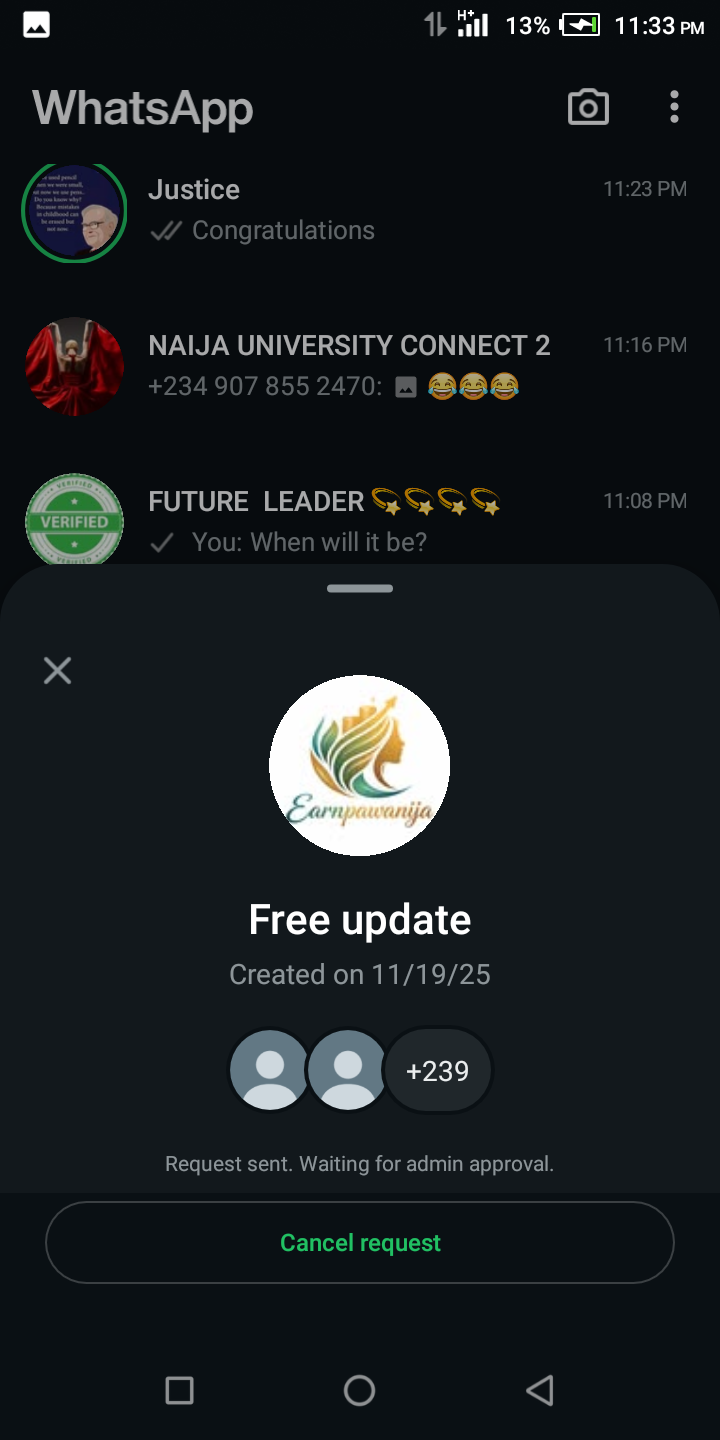Viewport: 720px width, 1440px height.
Task: Tap the +239 members bubble
Action: click(438, 1071)
